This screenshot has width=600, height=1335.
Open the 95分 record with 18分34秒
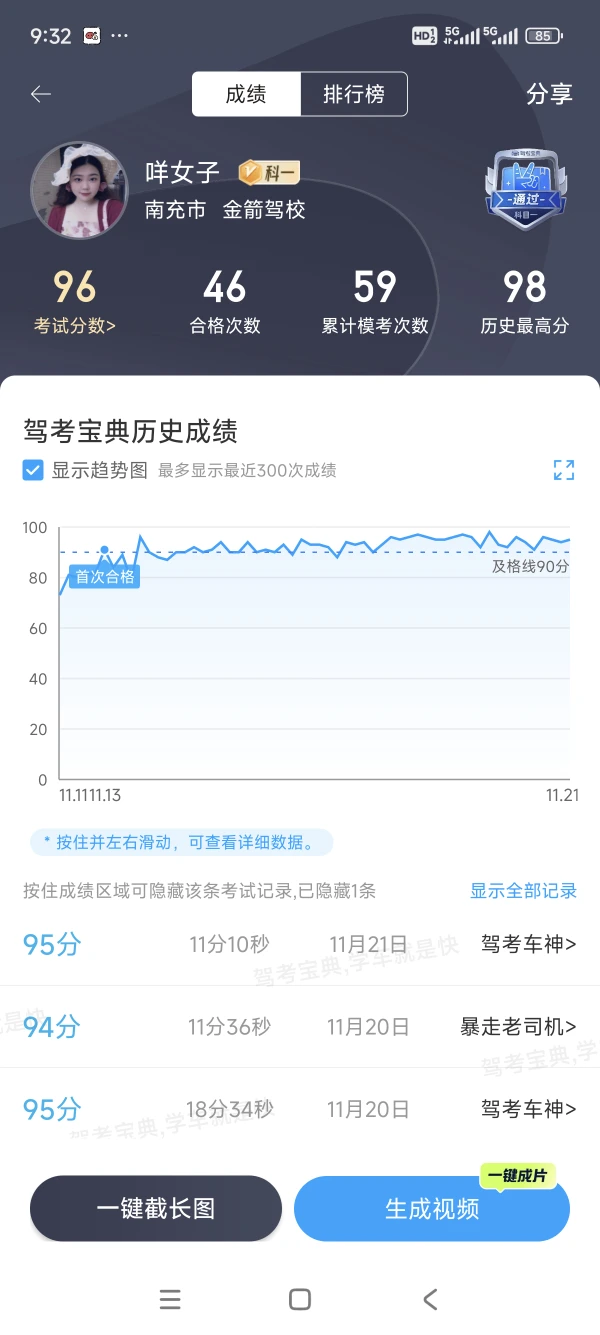click(x=300, y=1108)
